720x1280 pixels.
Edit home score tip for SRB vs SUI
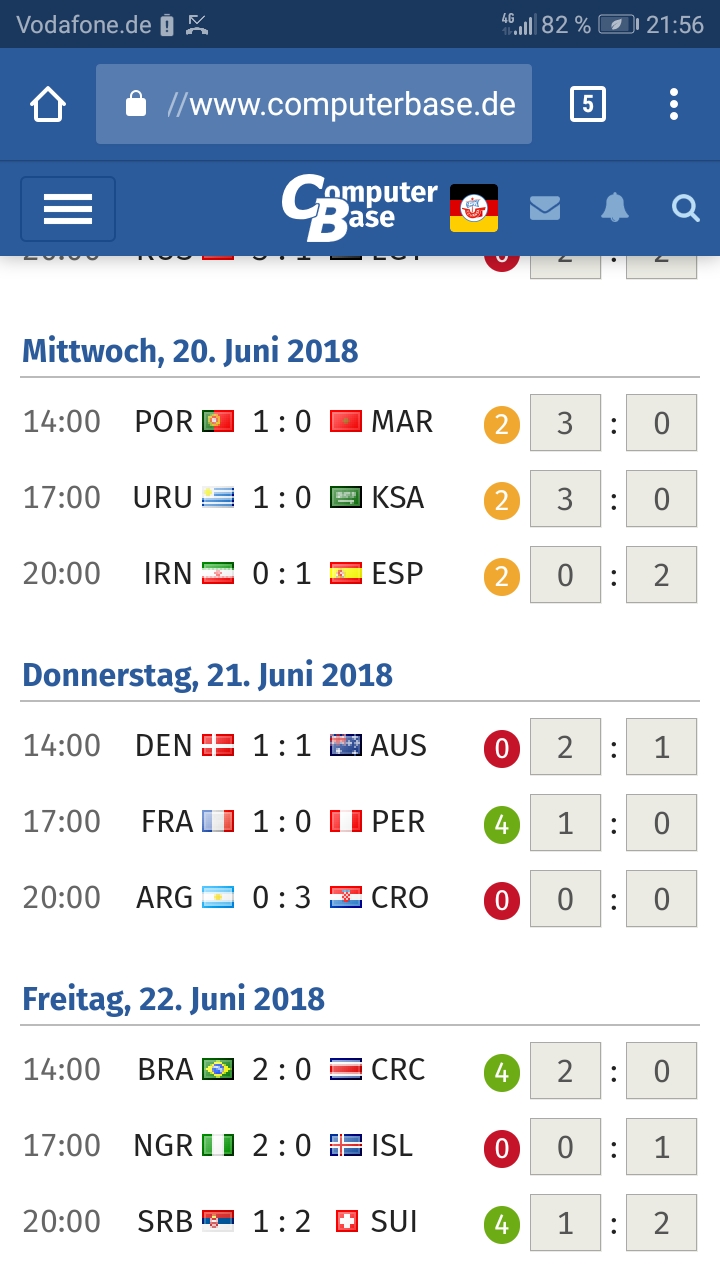point(565,1223)
